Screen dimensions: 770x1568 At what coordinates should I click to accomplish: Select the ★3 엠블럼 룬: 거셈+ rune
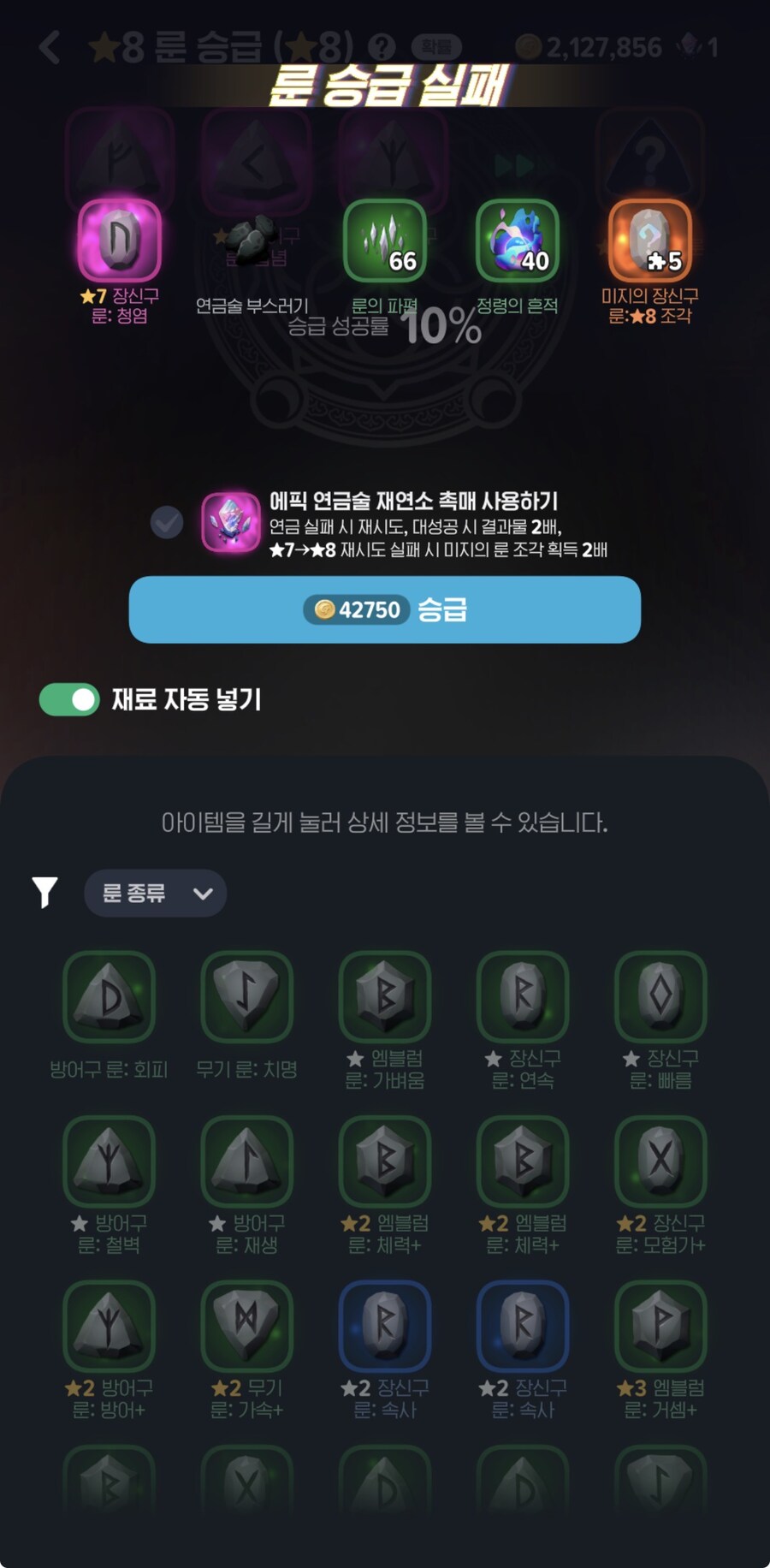(660, 1327)
